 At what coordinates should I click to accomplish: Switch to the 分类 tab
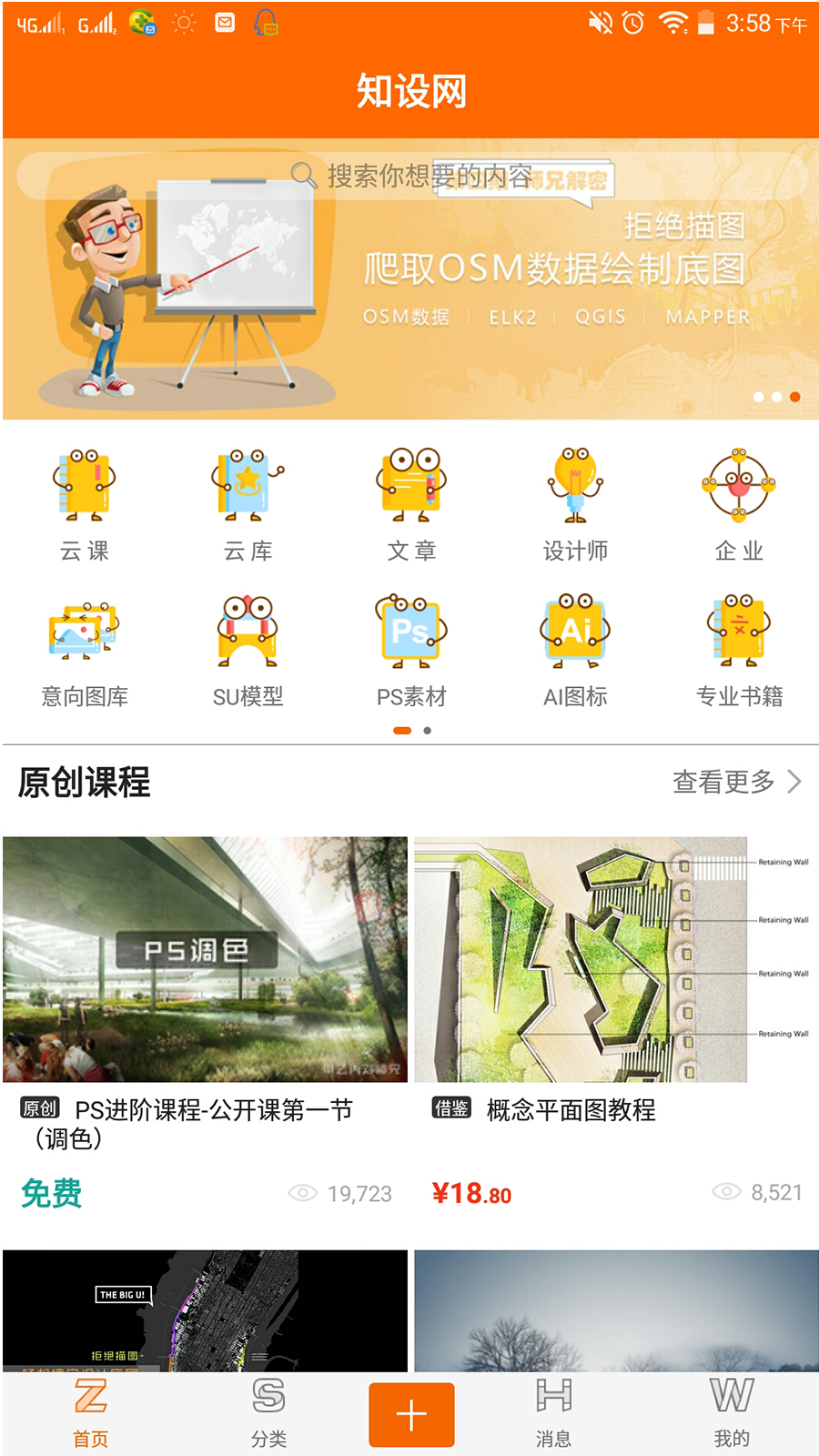pos(268,1412)
